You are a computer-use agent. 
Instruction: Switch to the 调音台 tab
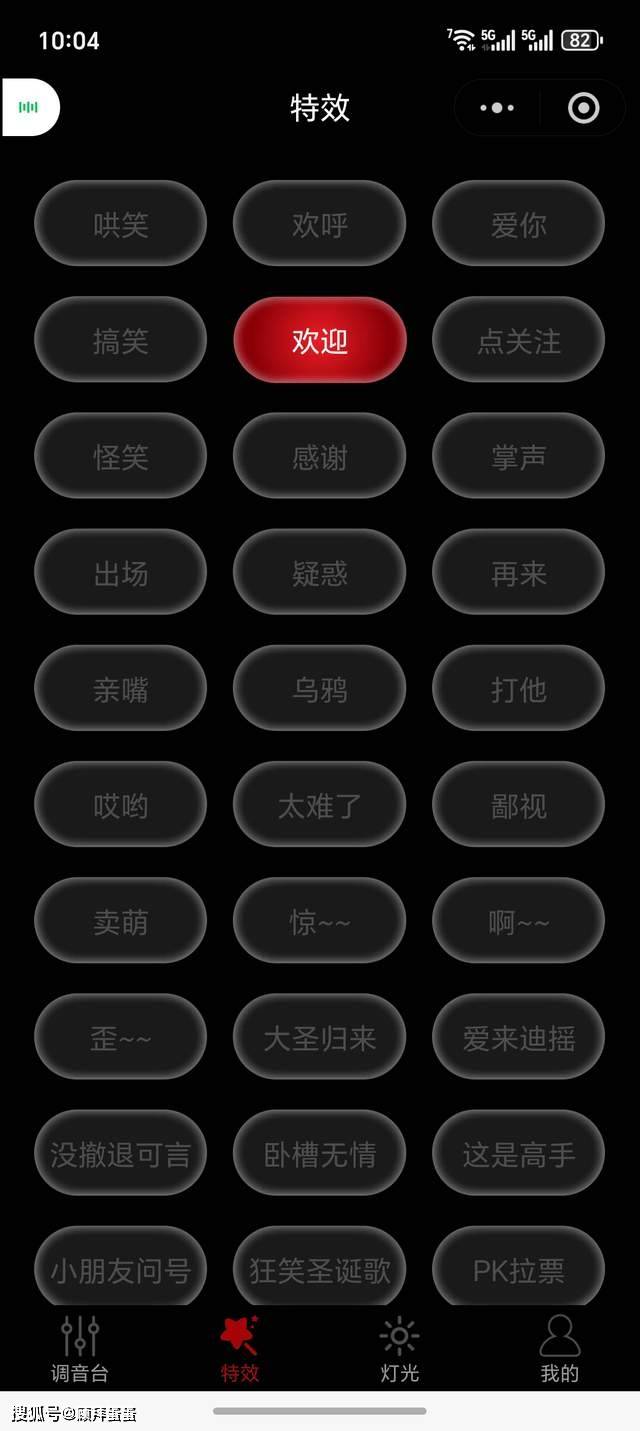[x=80, y=1348]
